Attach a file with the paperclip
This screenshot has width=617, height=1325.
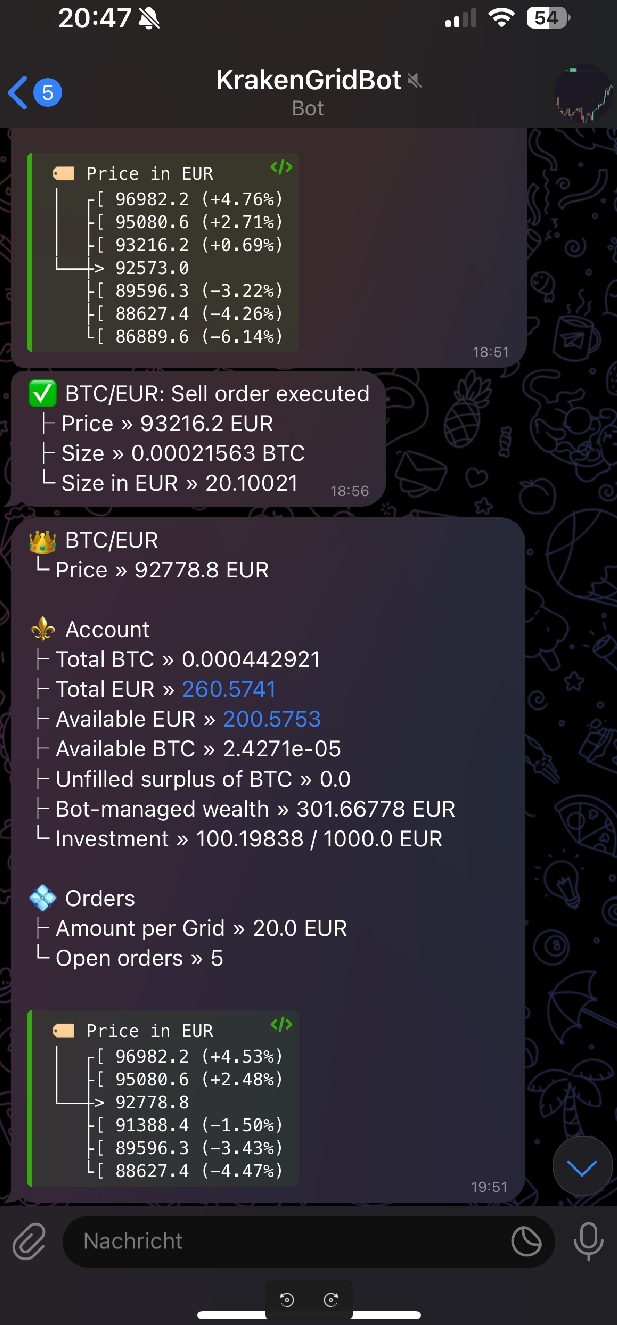tap(30, 1242)
